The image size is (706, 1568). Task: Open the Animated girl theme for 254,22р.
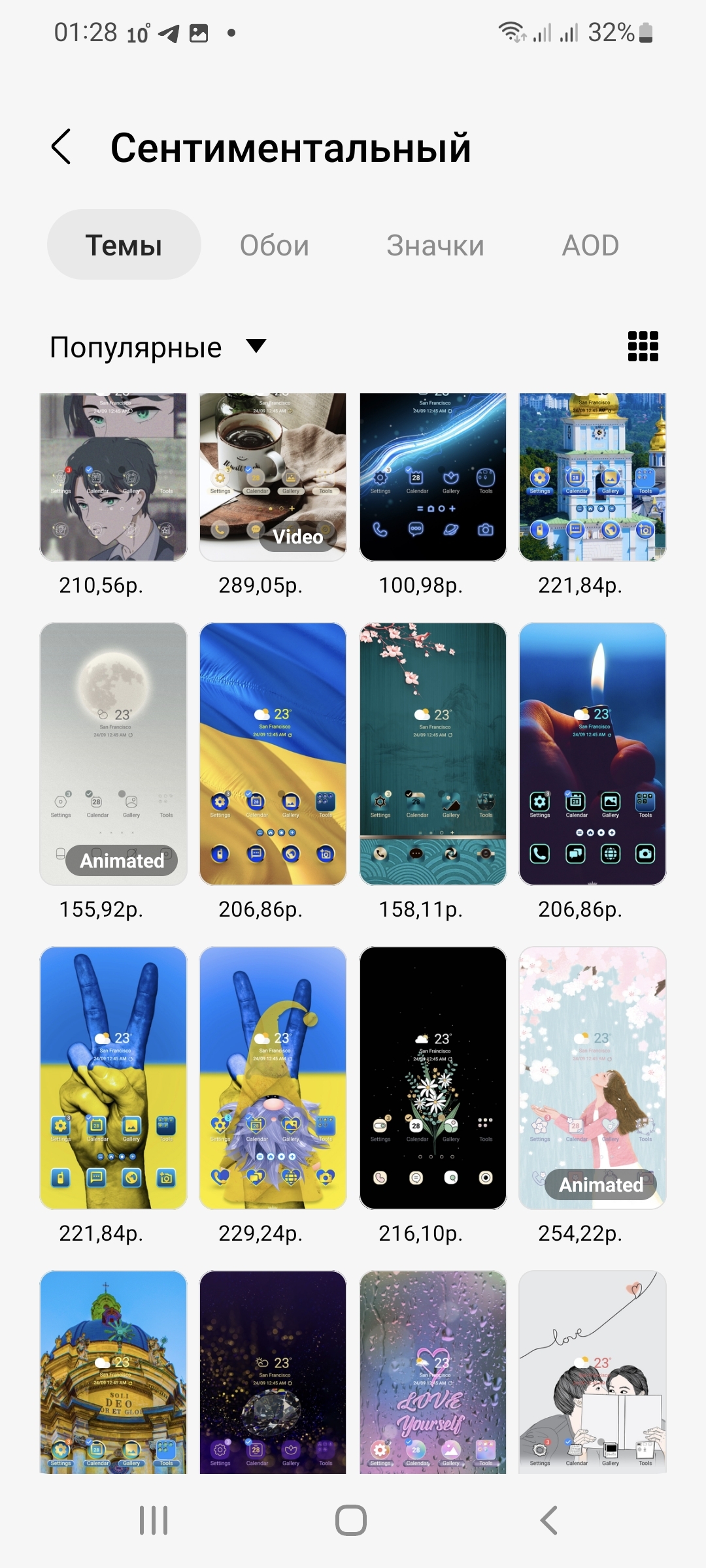click(592, 1078)
